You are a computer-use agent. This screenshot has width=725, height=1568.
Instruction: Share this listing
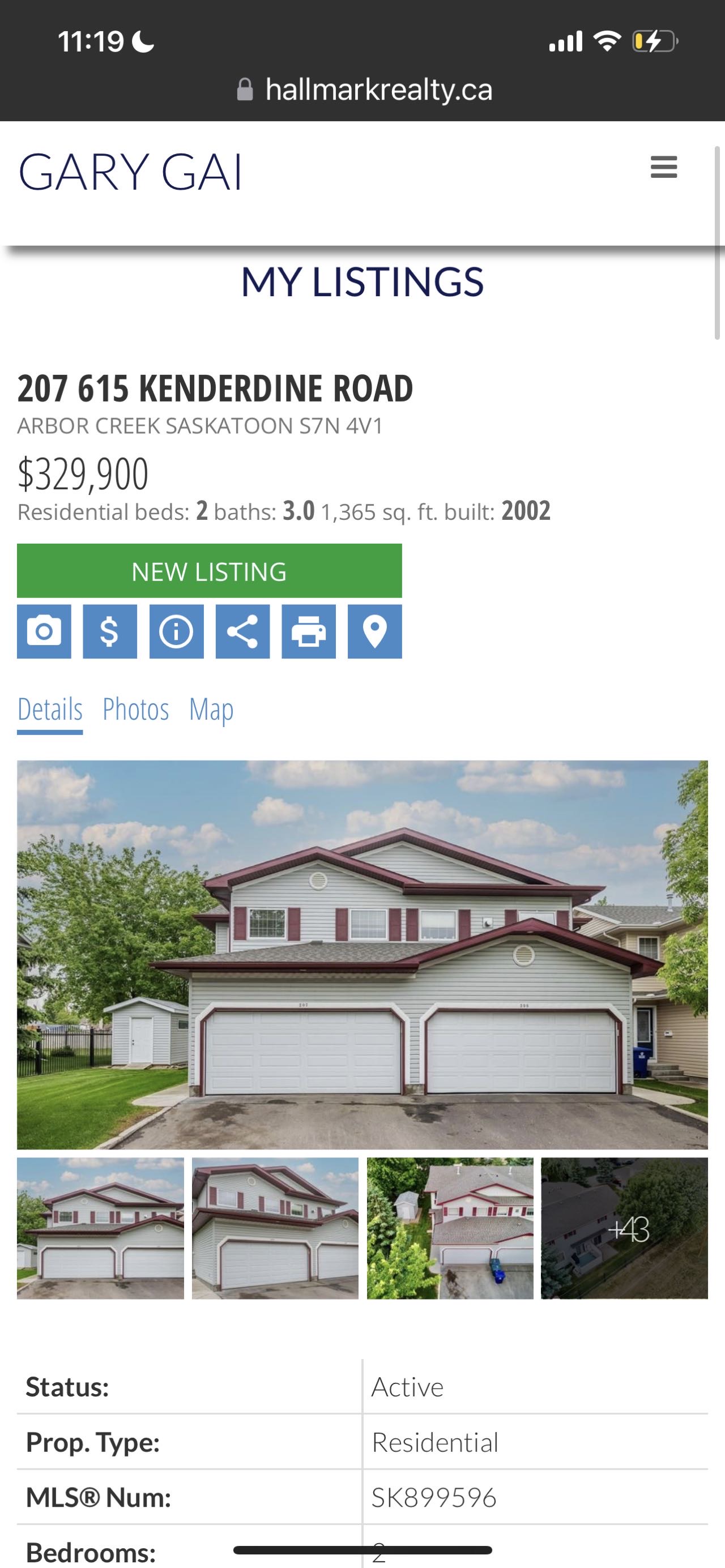click(x=242, y=631)
